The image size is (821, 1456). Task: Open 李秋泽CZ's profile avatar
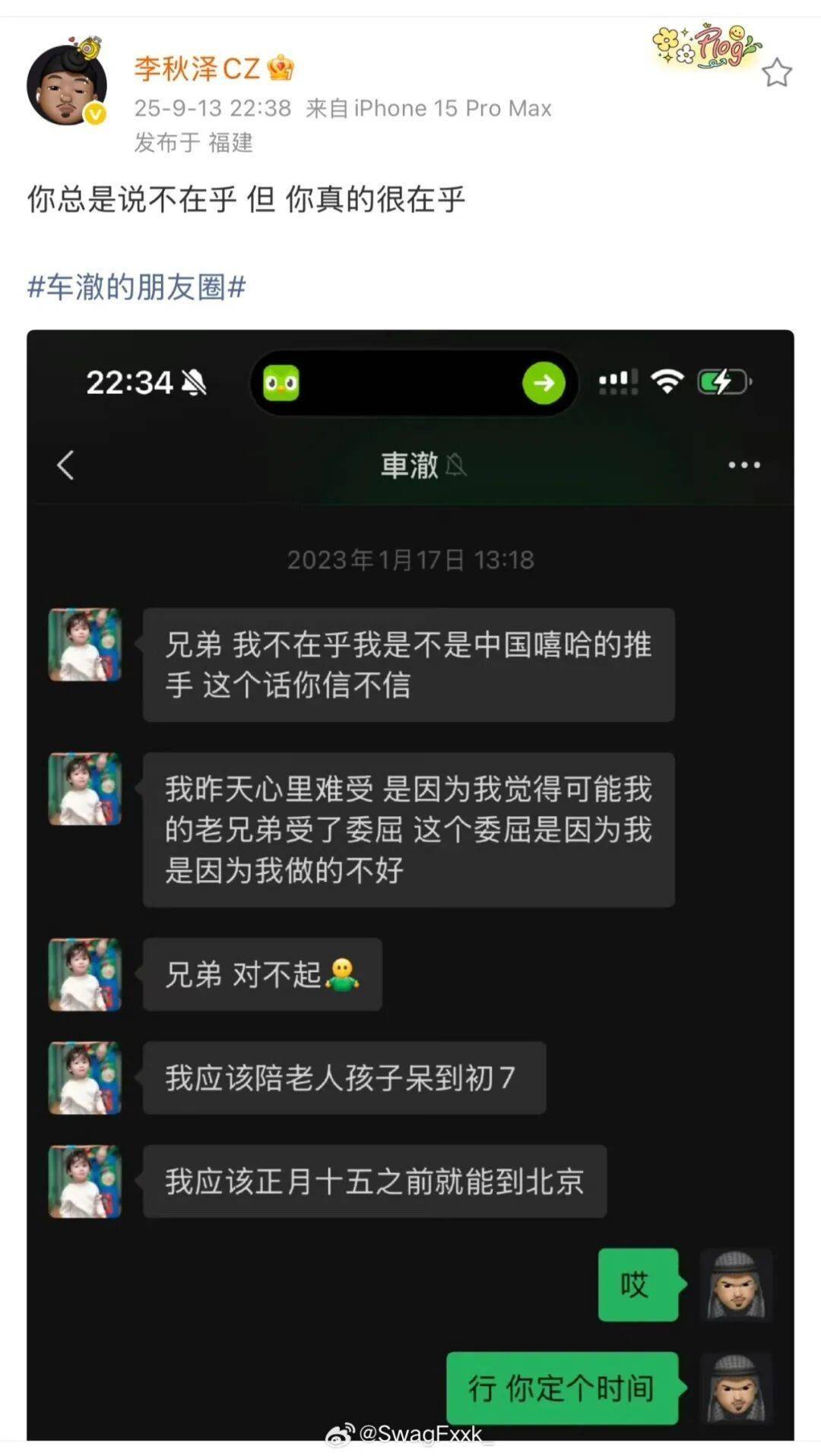pyautogui.click(x=66, y=84)
